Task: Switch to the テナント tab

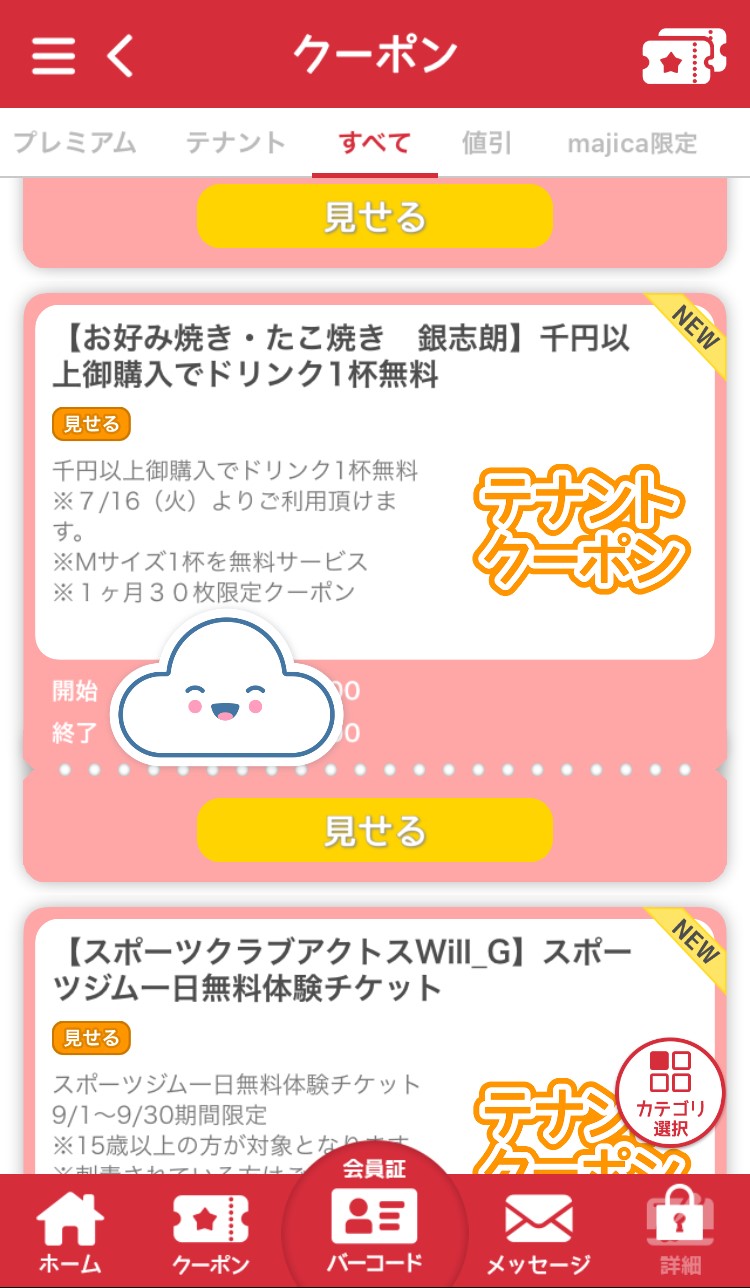Action: [236, 143]
